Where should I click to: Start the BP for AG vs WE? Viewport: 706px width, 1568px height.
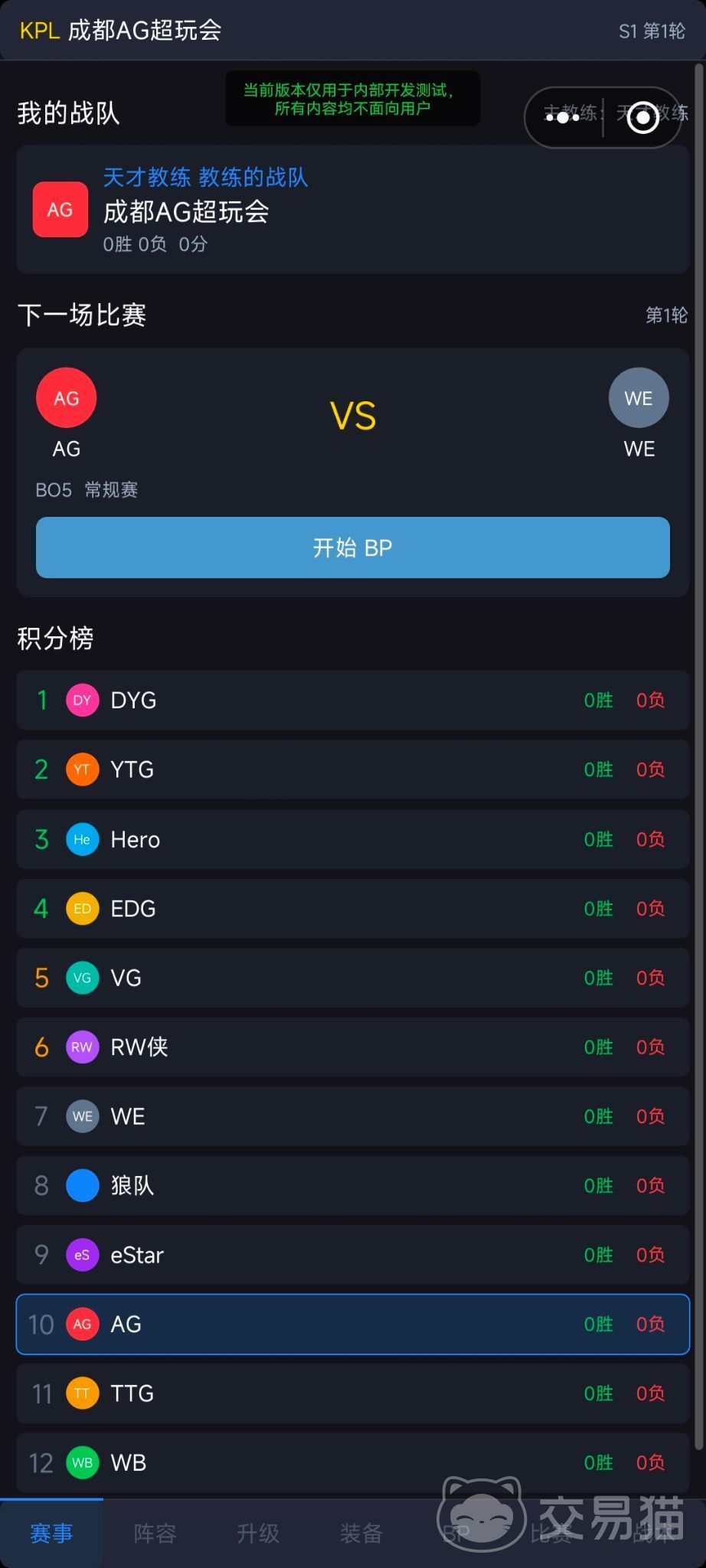(352, 547)
